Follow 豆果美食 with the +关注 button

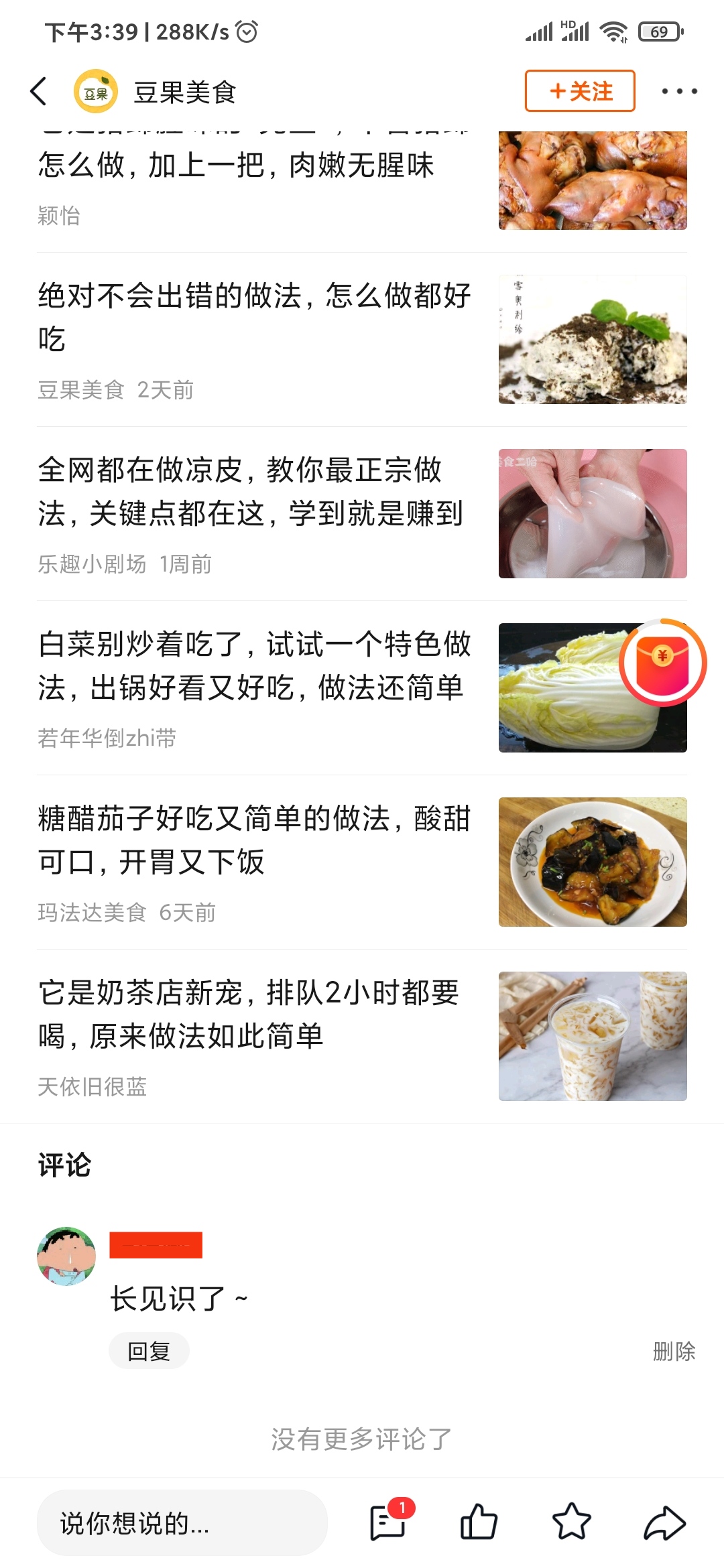(x=579, y=91)
